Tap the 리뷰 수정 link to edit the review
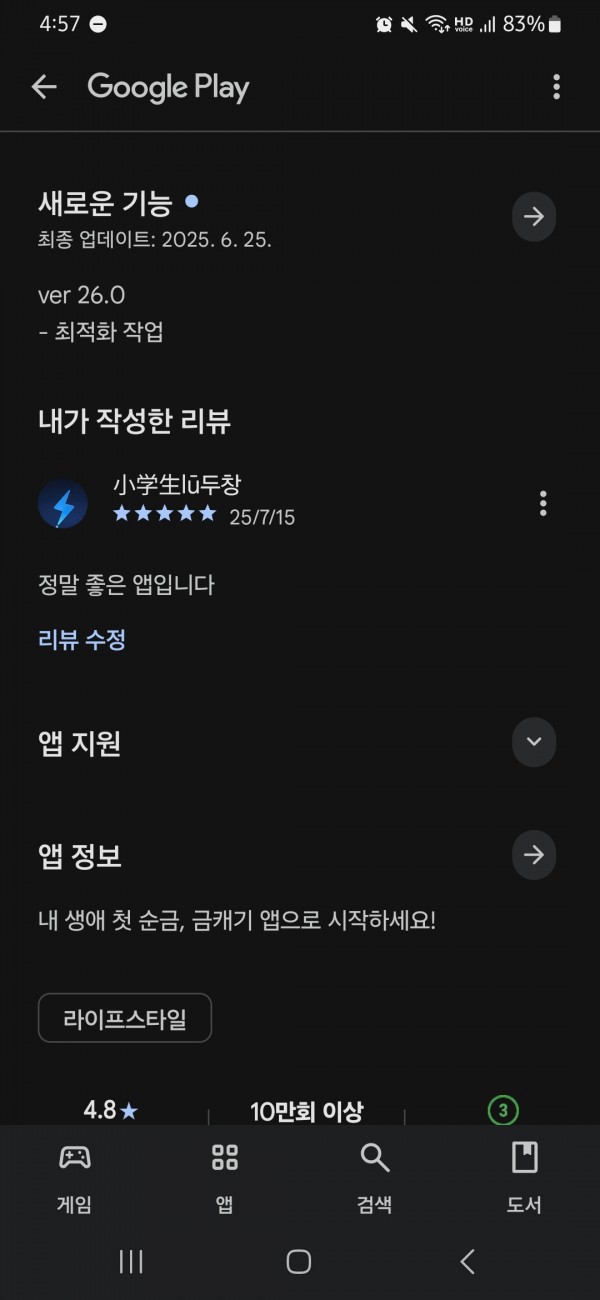600x1300 pixels. pos(82,640)
